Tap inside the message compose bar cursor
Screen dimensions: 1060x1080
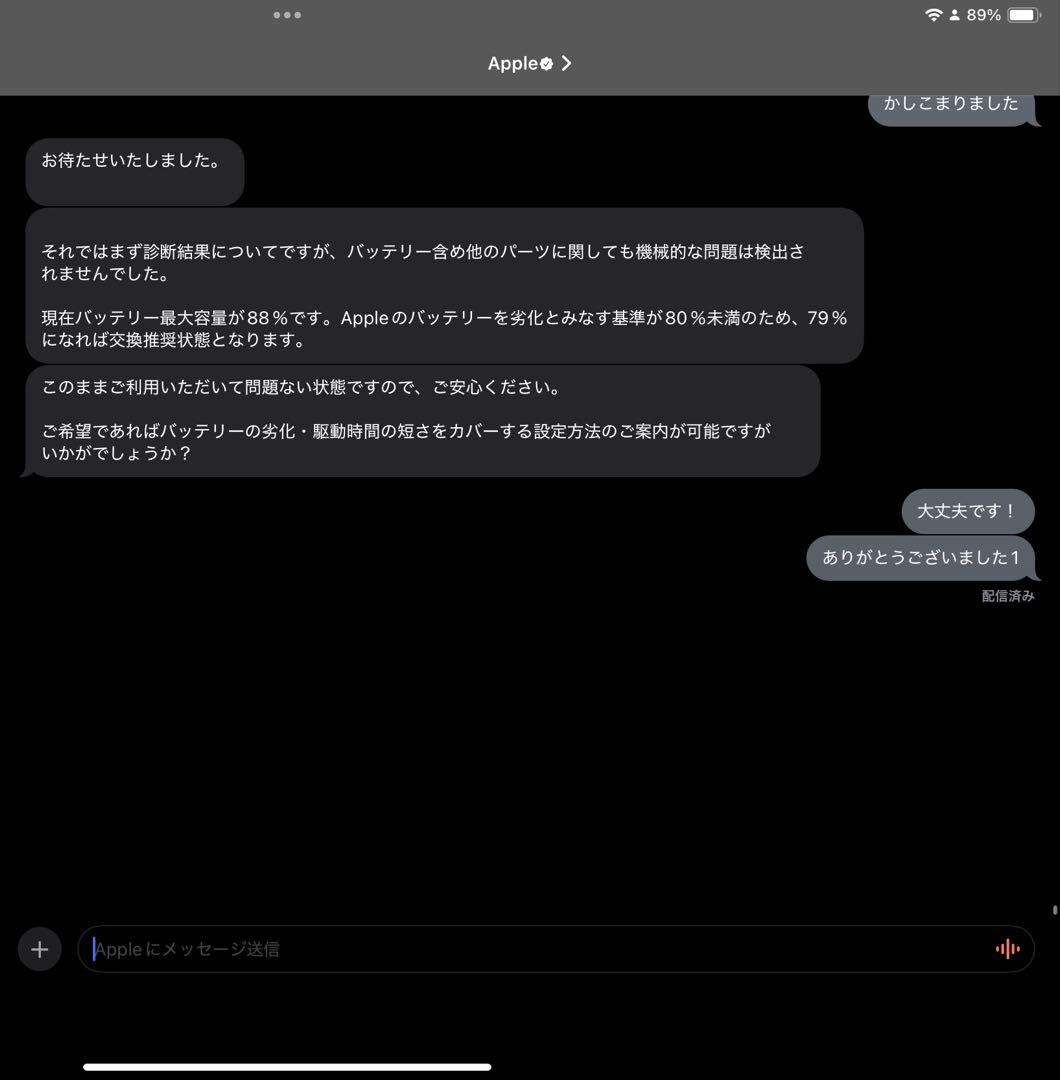point(95,948)
